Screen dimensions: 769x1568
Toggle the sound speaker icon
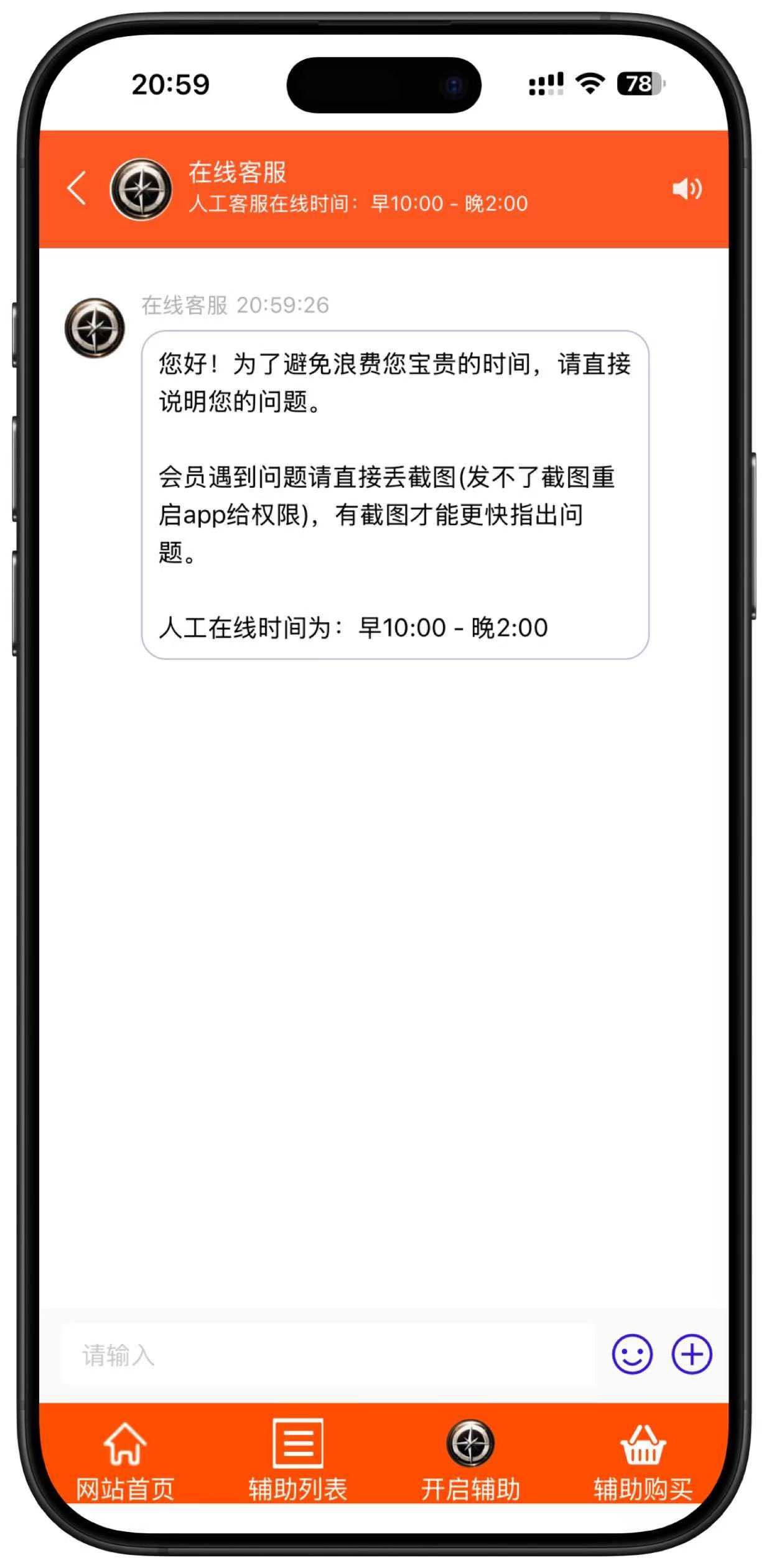pos(686,189)
